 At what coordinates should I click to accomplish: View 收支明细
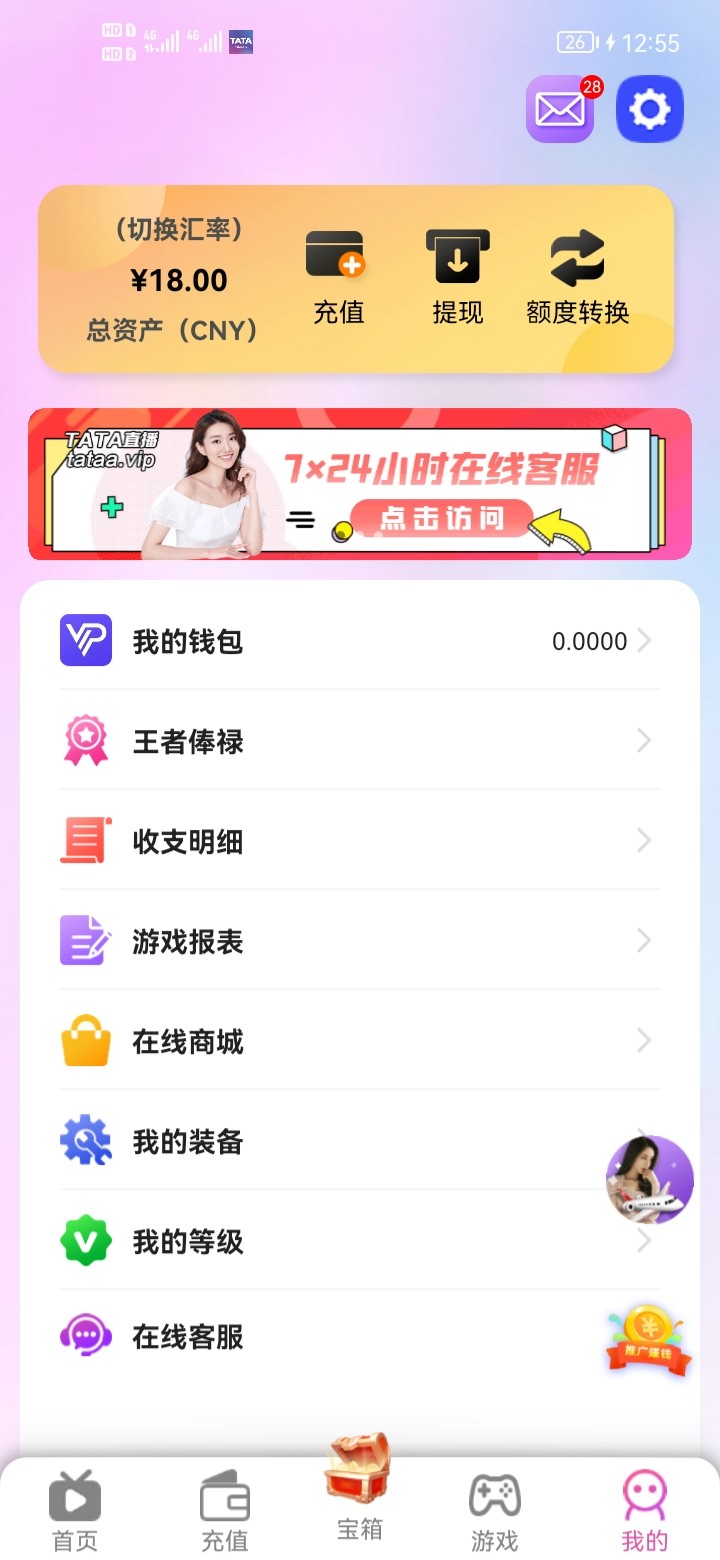point(360,841)
